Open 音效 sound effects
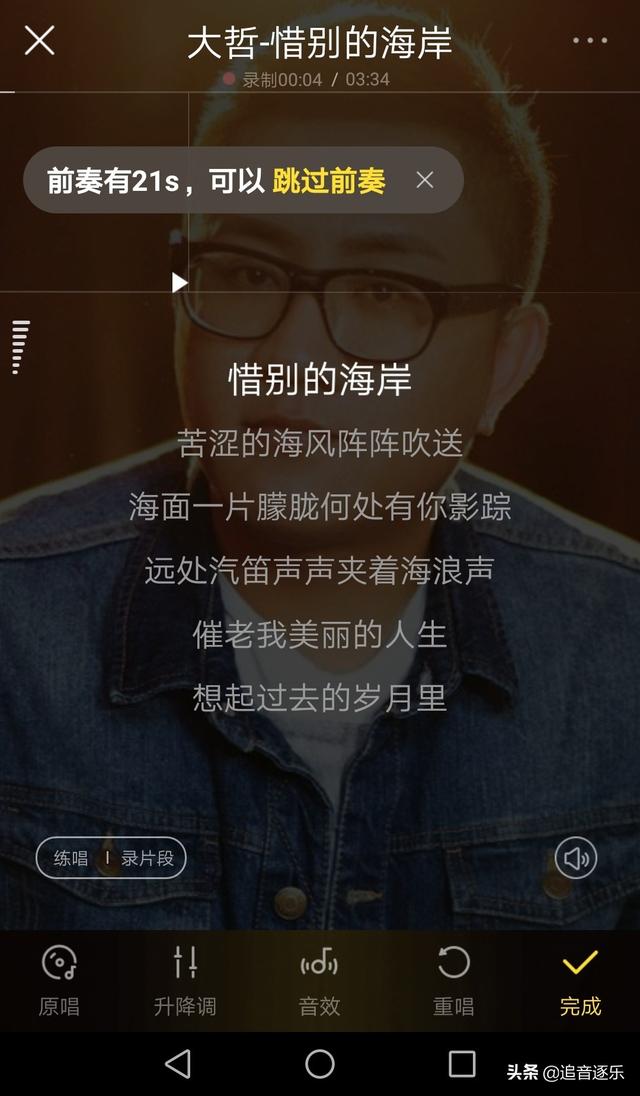Screen dimensions: 640x1096 (319, 981)
